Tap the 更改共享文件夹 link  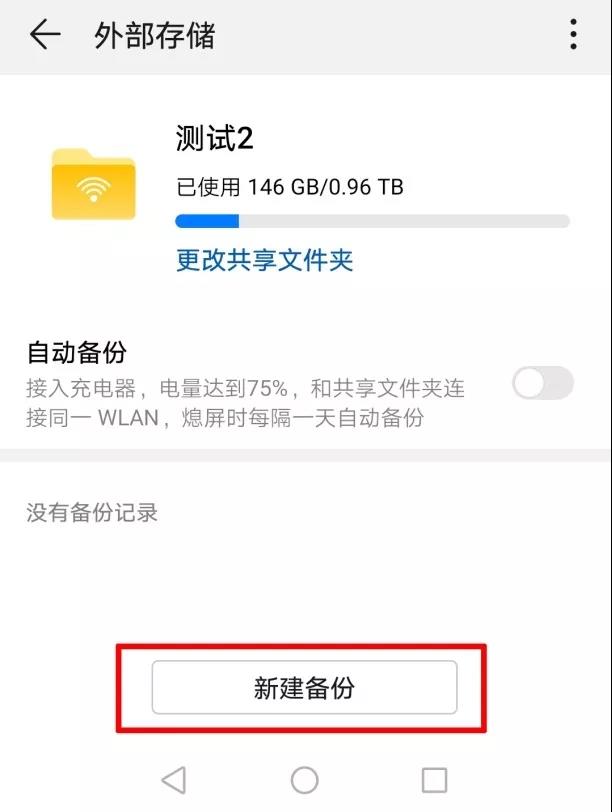pyautogui.click(x=265, y=261)
